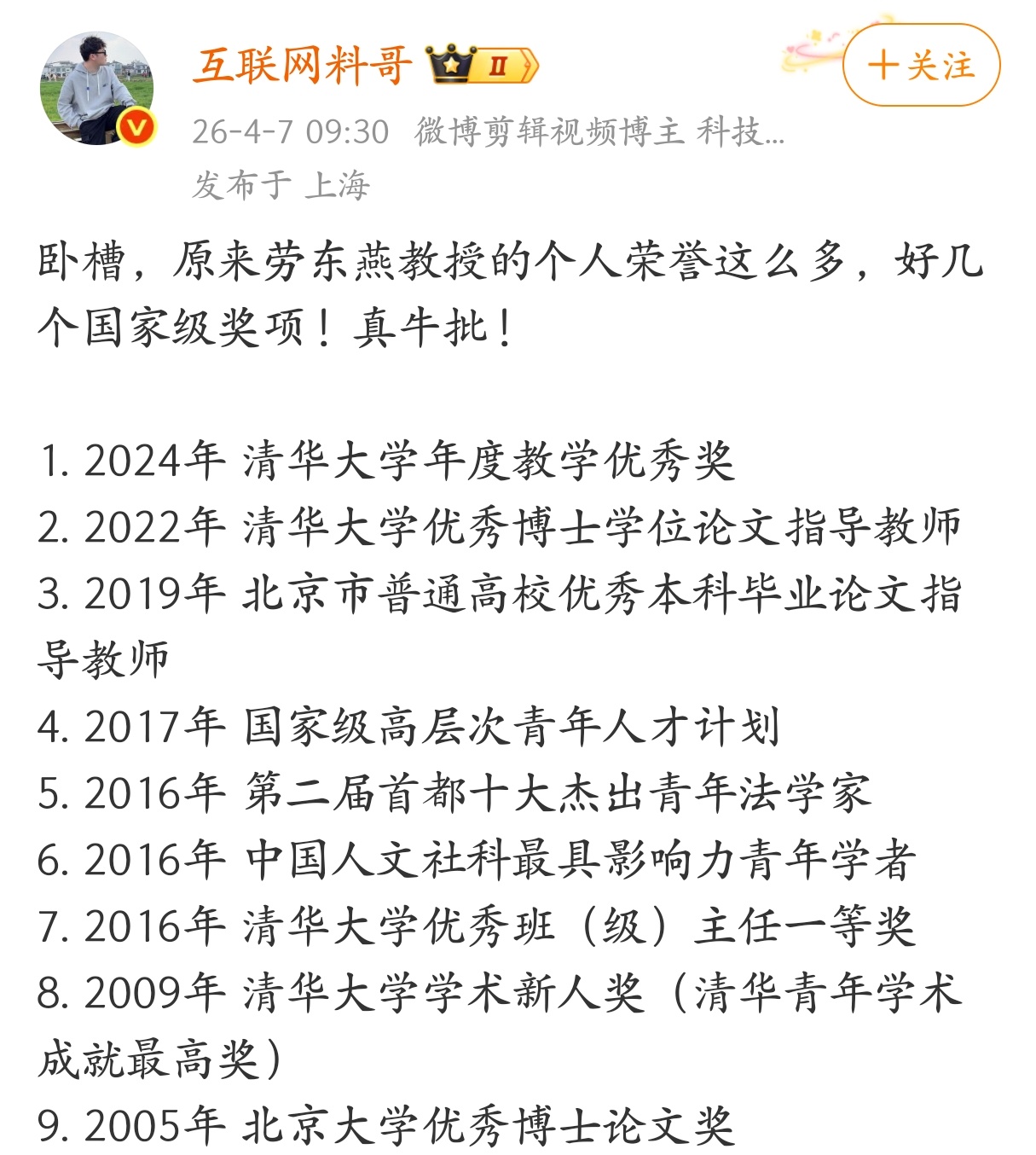Screen dimensions: 1036x1155
Task: Click the sparkle decoration left of the follow button
Action: pyautogui.click(x=810, y=51)
